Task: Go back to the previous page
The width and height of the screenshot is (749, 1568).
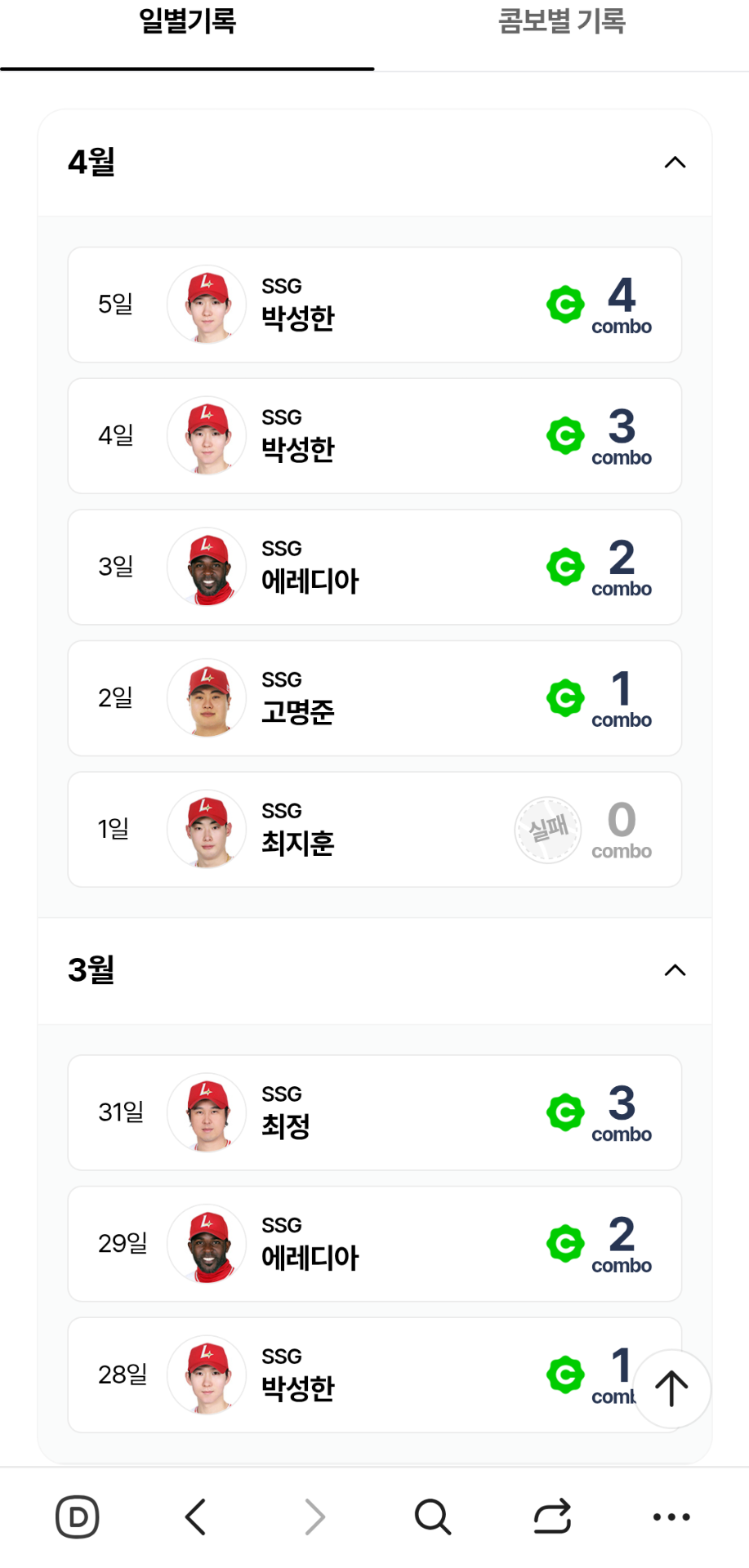Action: tap(195, 1517)
